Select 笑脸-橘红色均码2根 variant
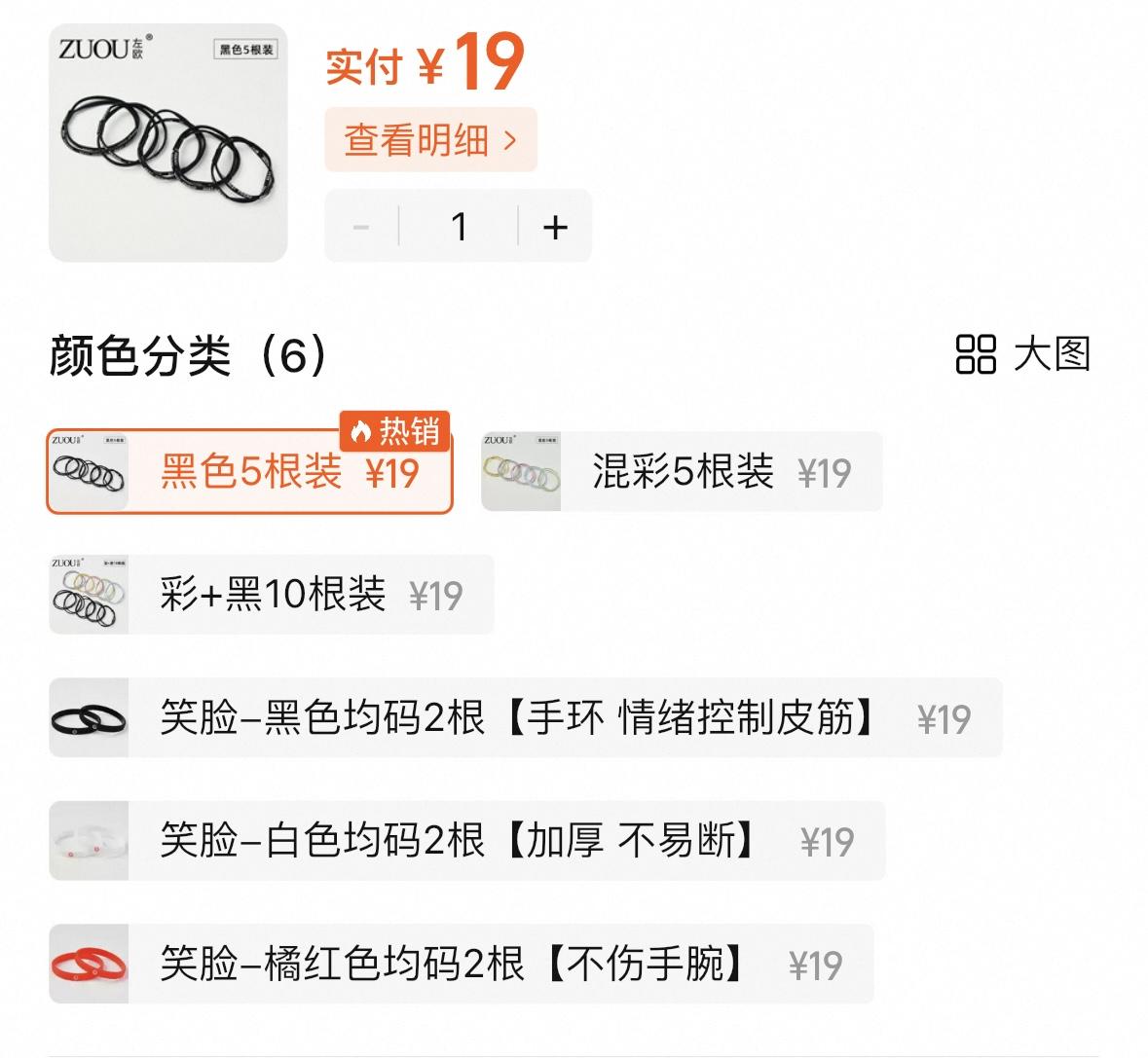 click(x=462, y=965)
